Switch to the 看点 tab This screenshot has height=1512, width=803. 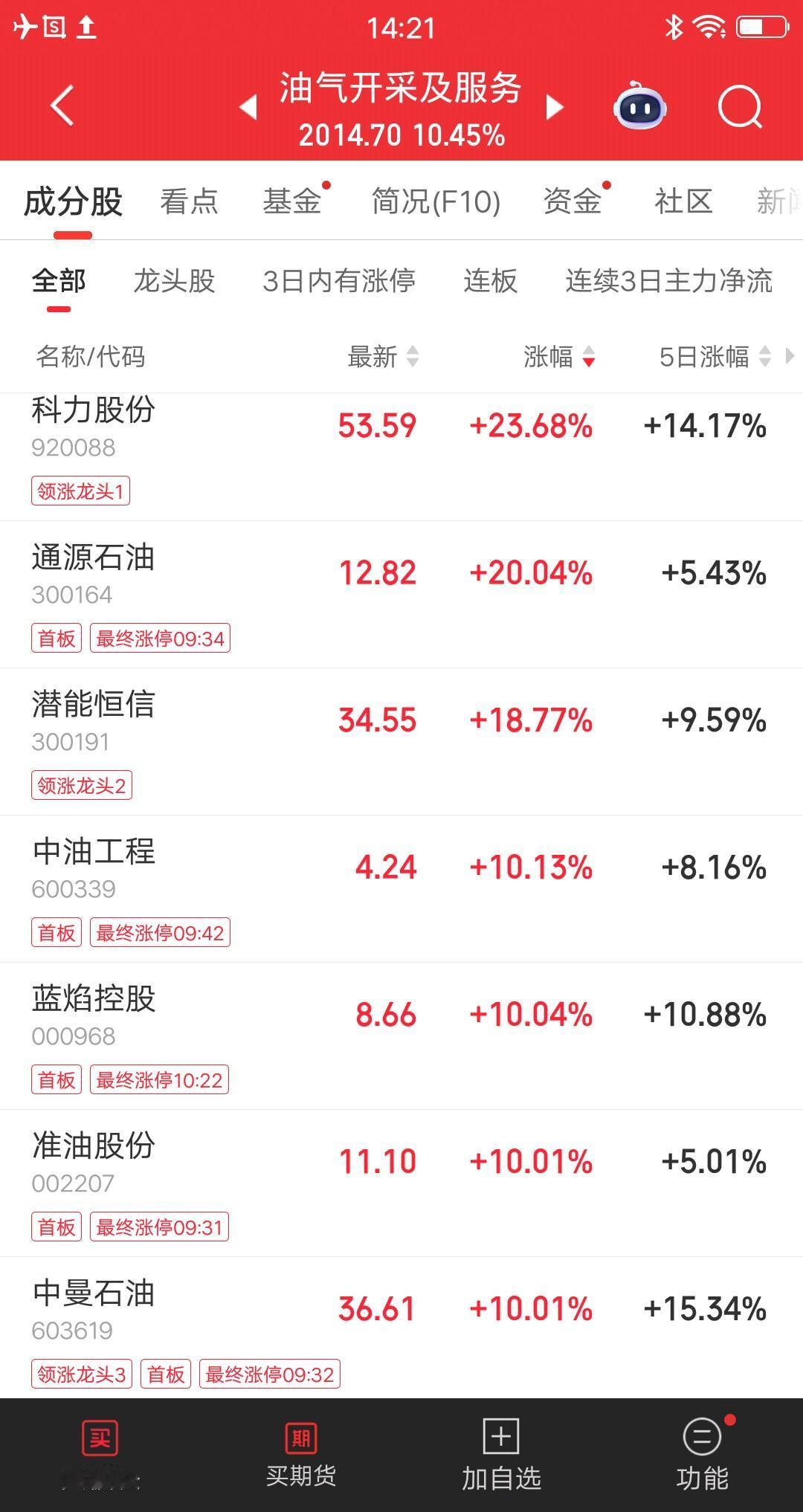(x=189, y=201)
